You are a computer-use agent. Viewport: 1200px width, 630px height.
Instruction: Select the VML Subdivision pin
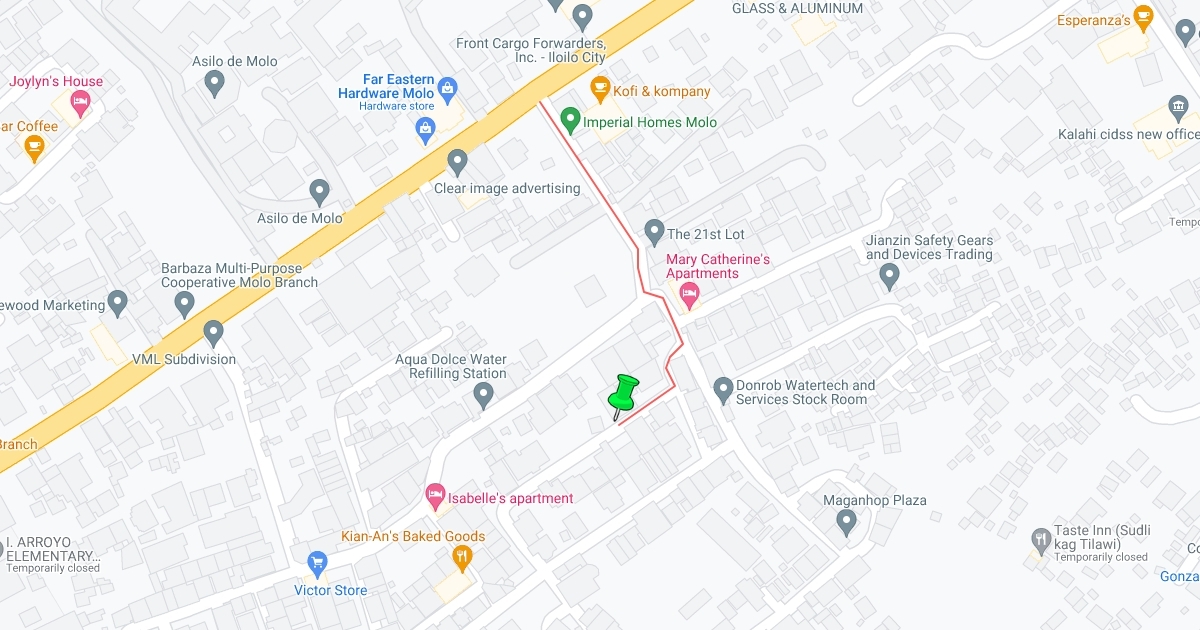coord(213,332)
